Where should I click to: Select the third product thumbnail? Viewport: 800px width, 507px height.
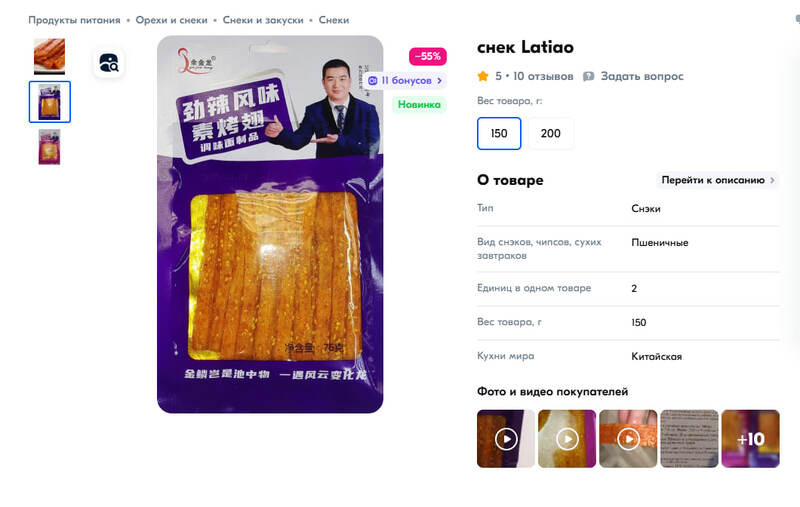49,147
